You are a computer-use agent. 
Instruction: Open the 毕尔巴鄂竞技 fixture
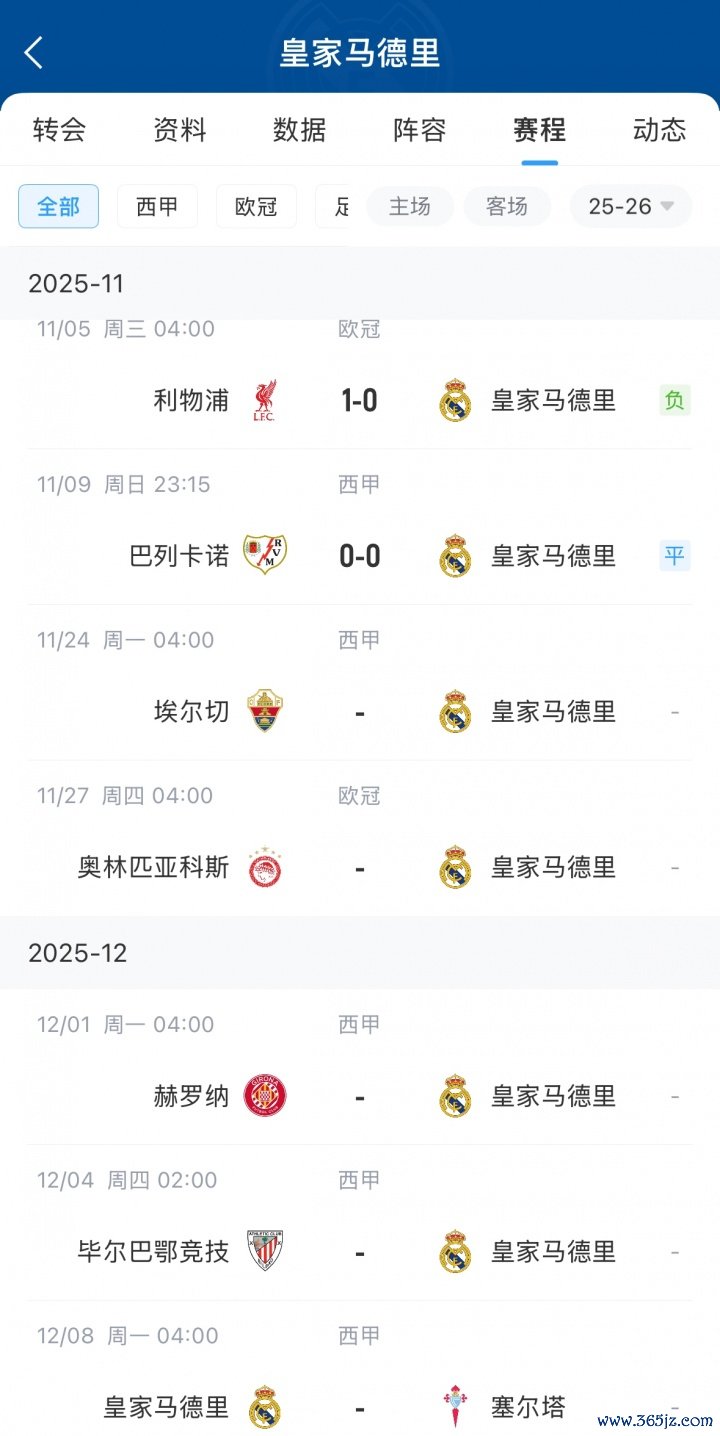tap(359, 1252)
